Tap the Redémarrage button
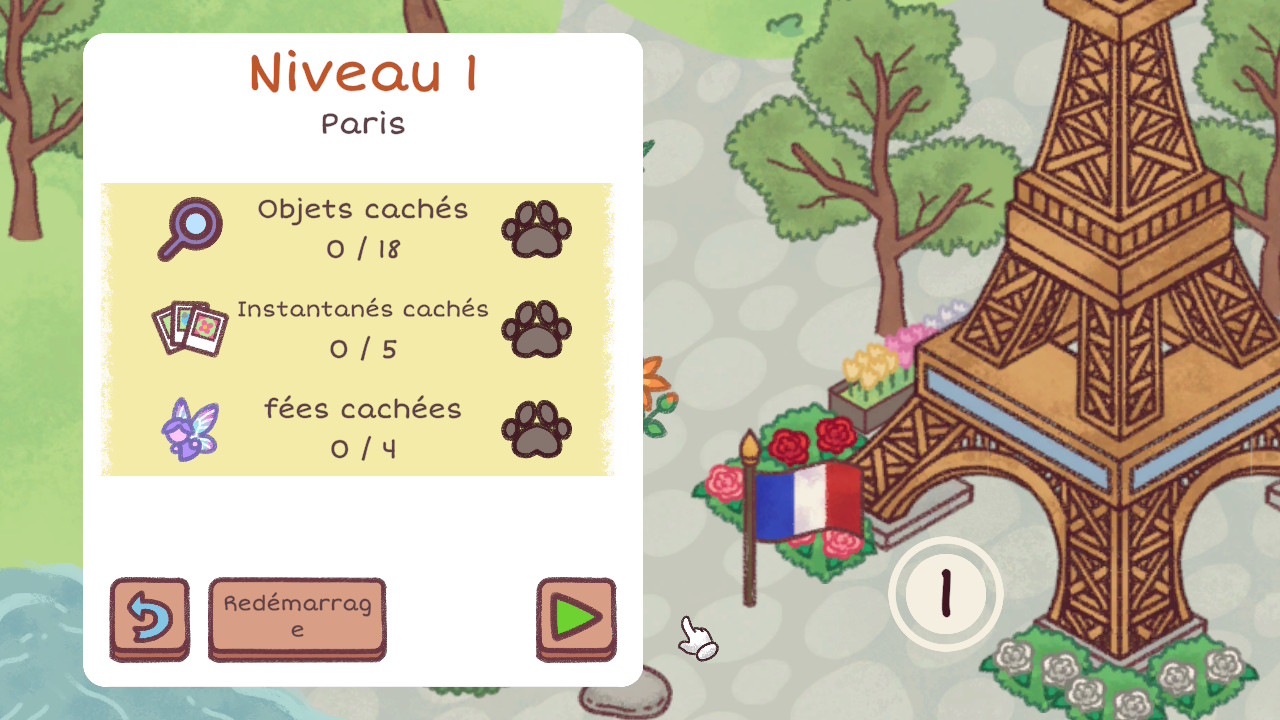 pos(297,618)
